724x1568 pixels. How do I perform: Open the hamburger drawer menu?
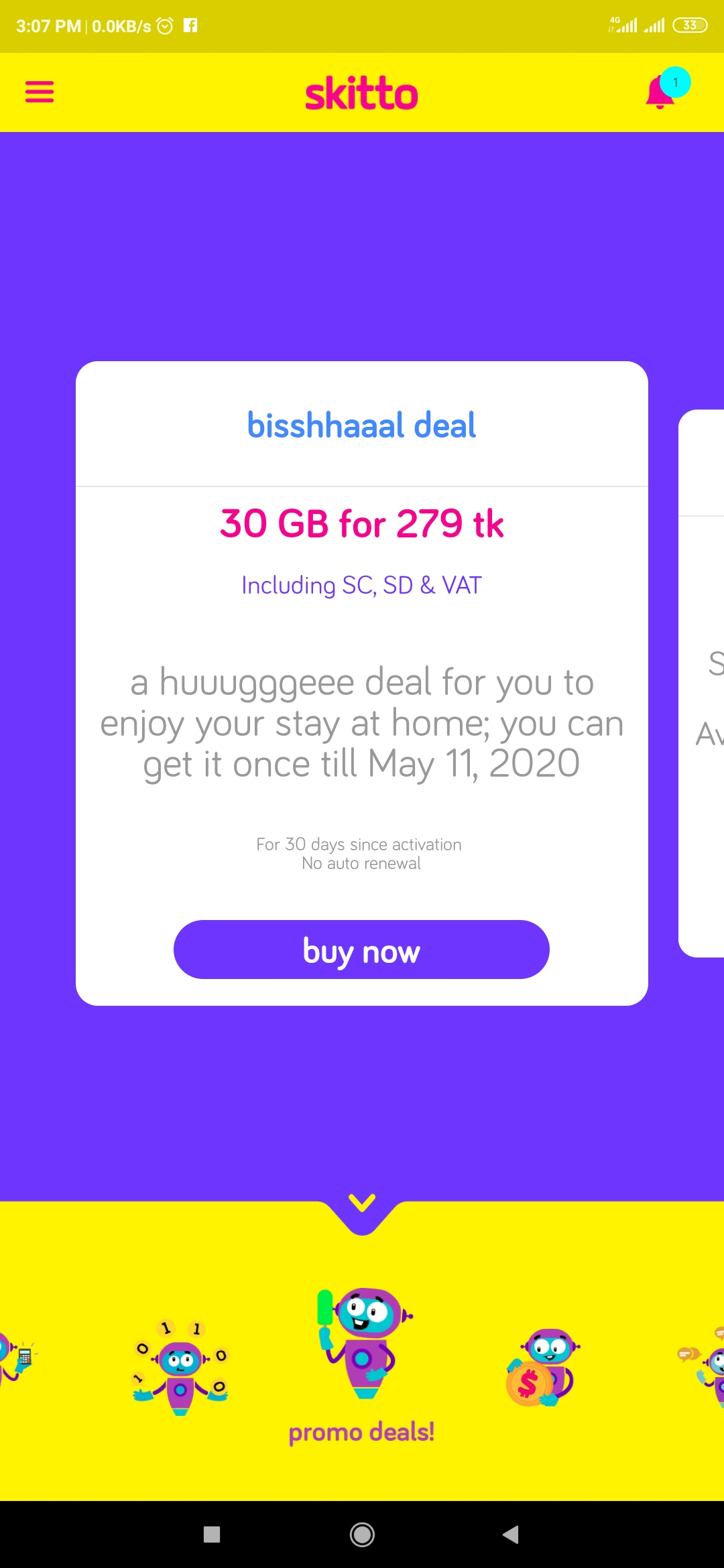tap(40, 92)
